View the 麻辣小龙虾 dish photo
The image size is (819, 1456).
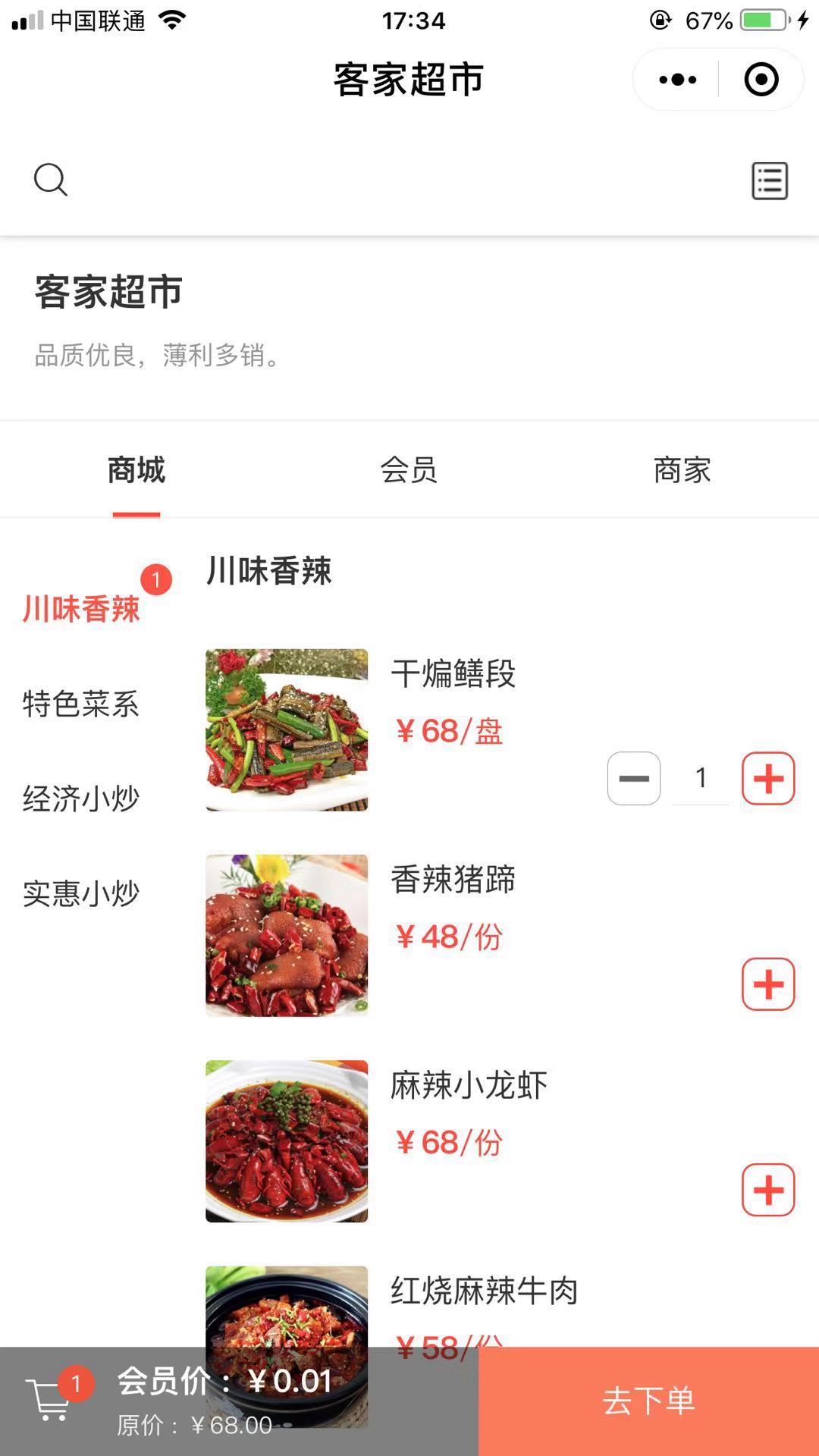[x=287, y=1141]
